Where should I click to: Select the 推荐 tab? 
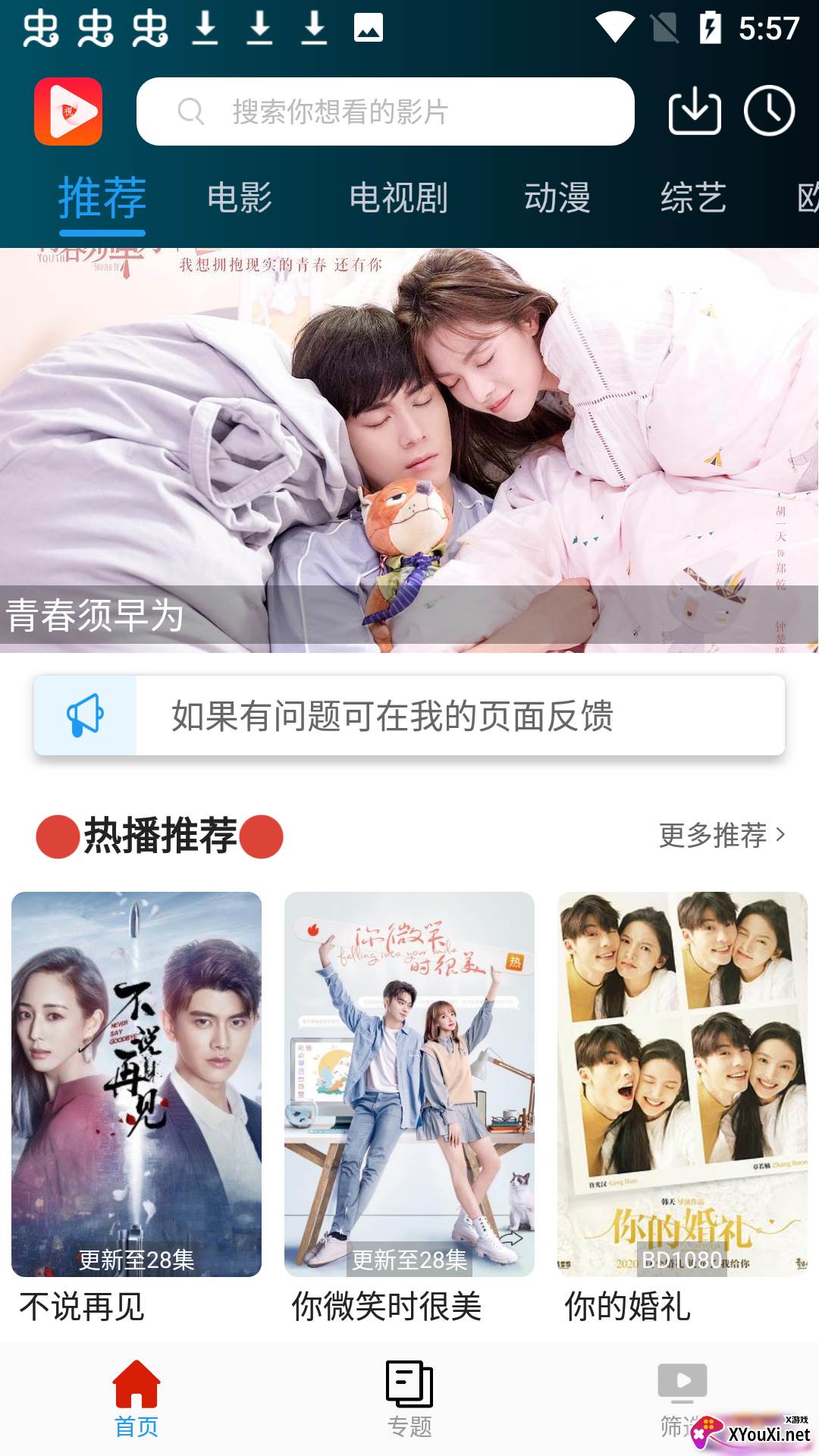coord(102,198)
